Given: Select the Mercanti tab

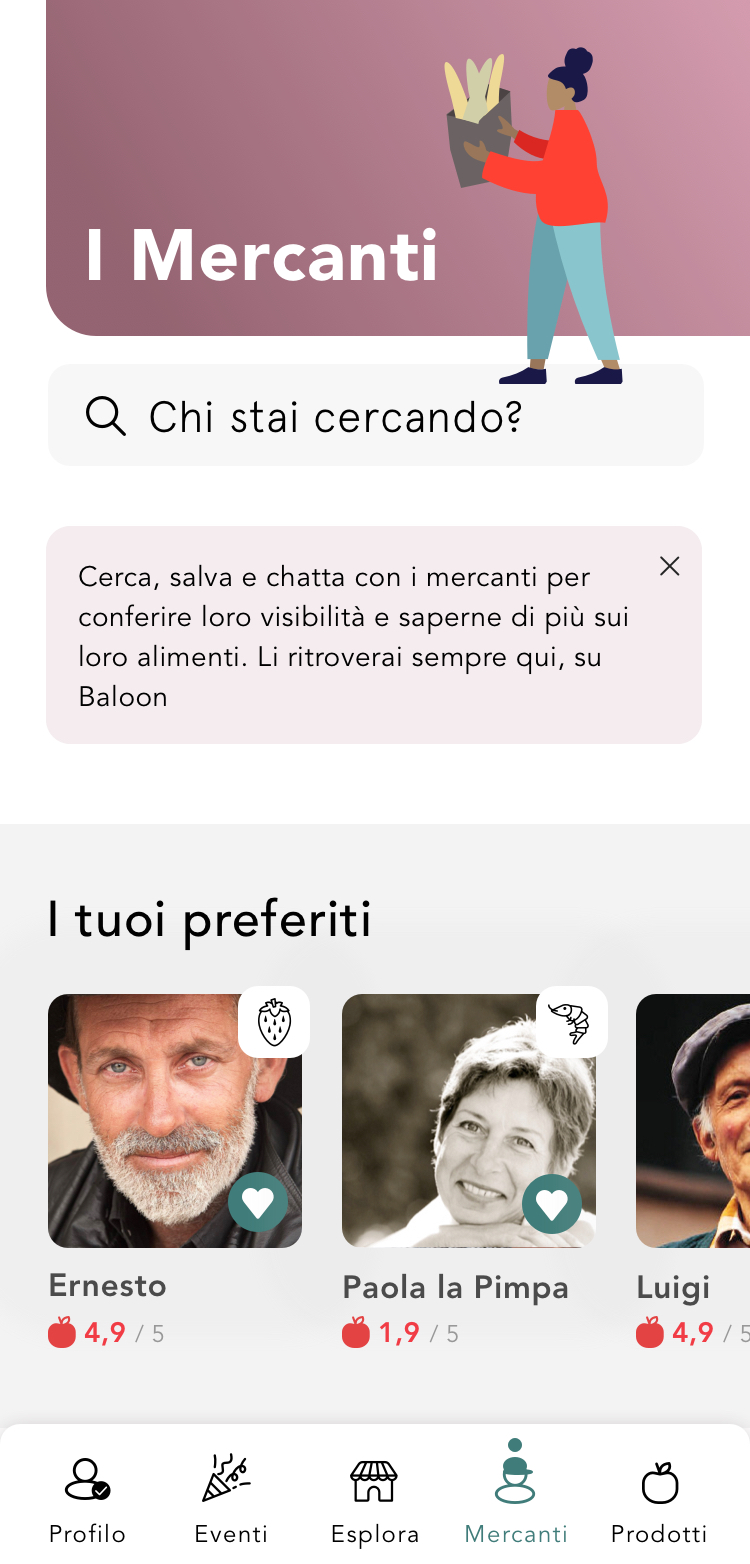Looking at the screenshot, I should point(516,1498).
